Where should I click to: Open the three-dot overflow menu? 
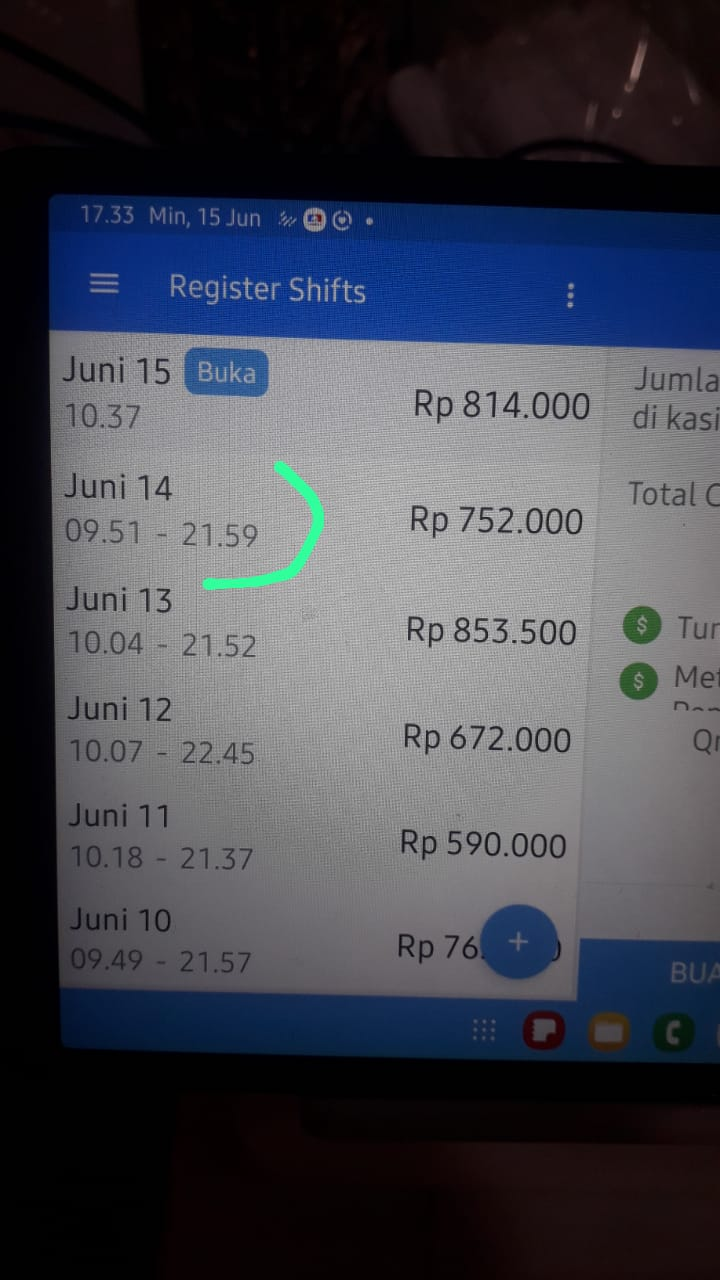pos(570,294)
